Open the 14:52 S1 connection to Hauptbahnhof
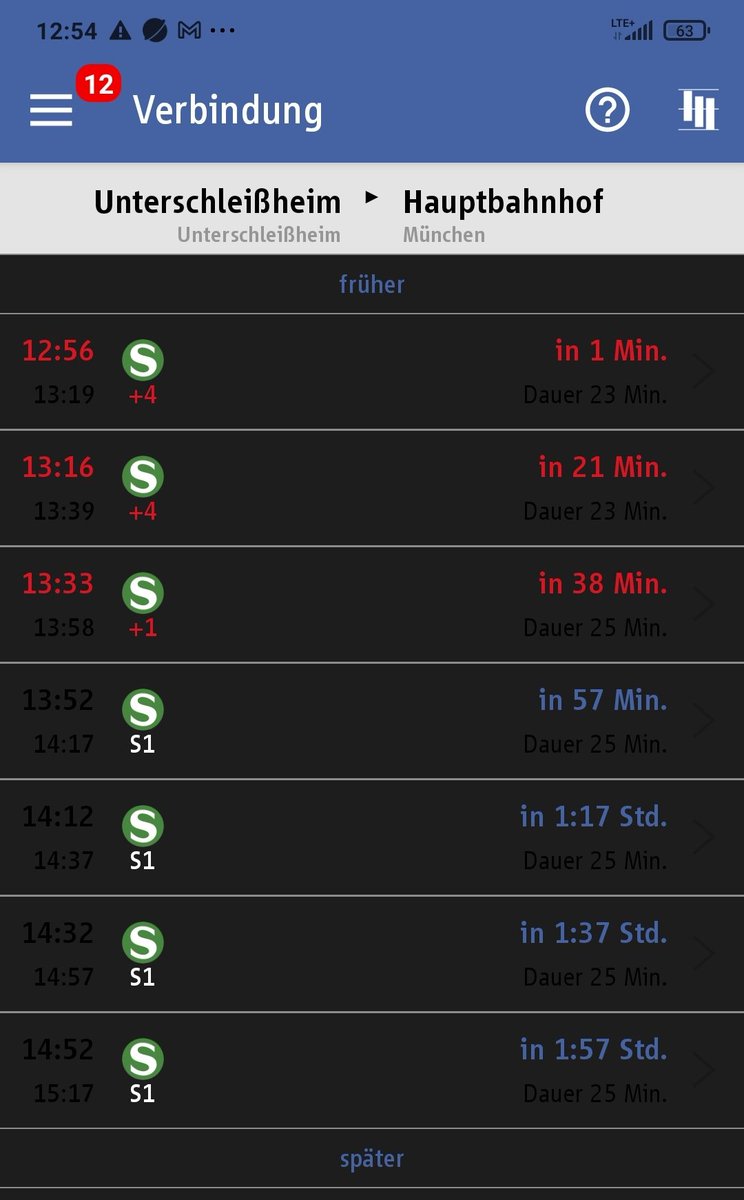Viewport: 744px width, 1200px height. click(x=372, y=1071)
